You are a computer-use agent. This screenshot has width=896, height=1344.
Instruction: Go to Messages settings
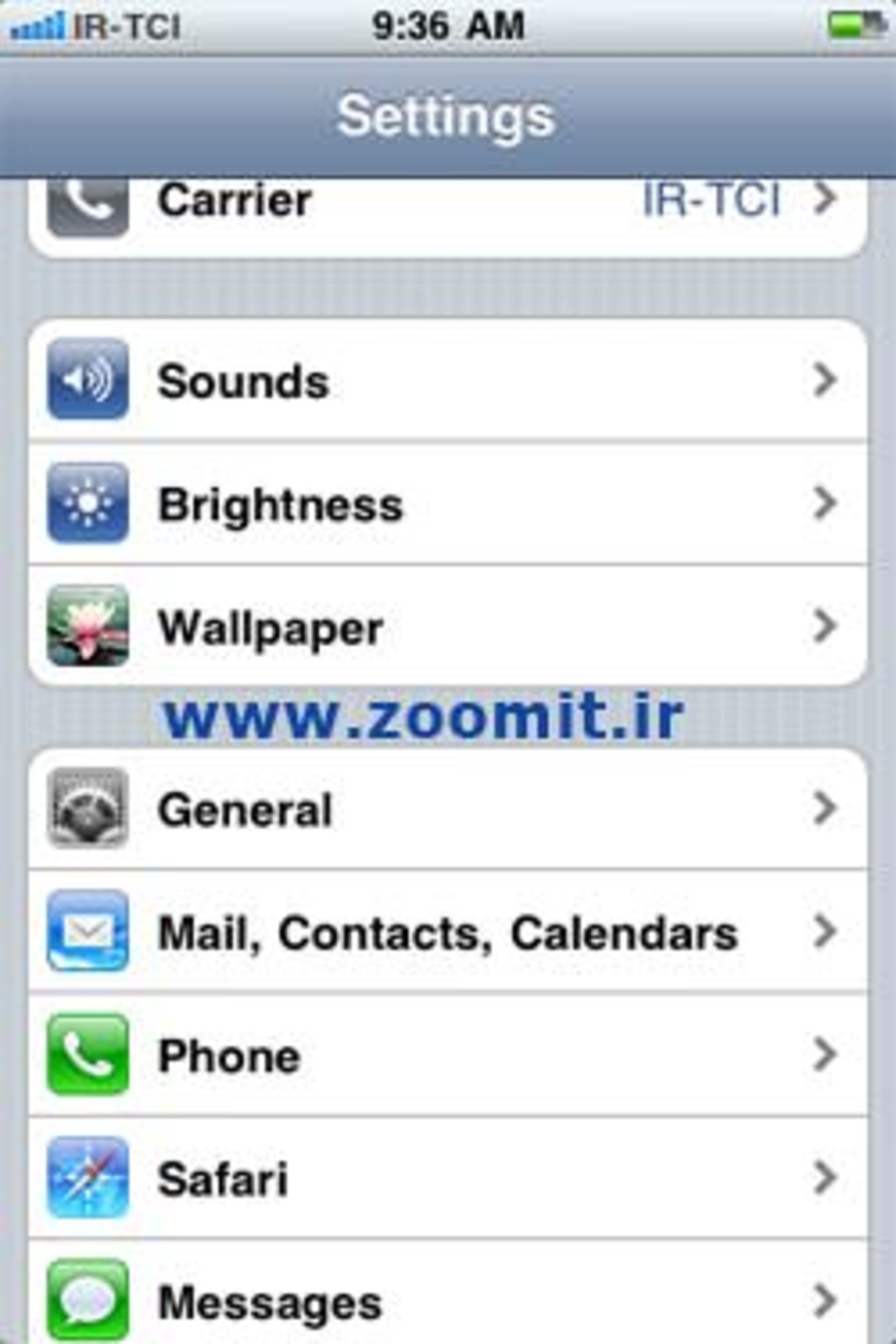coord(448,1301)
